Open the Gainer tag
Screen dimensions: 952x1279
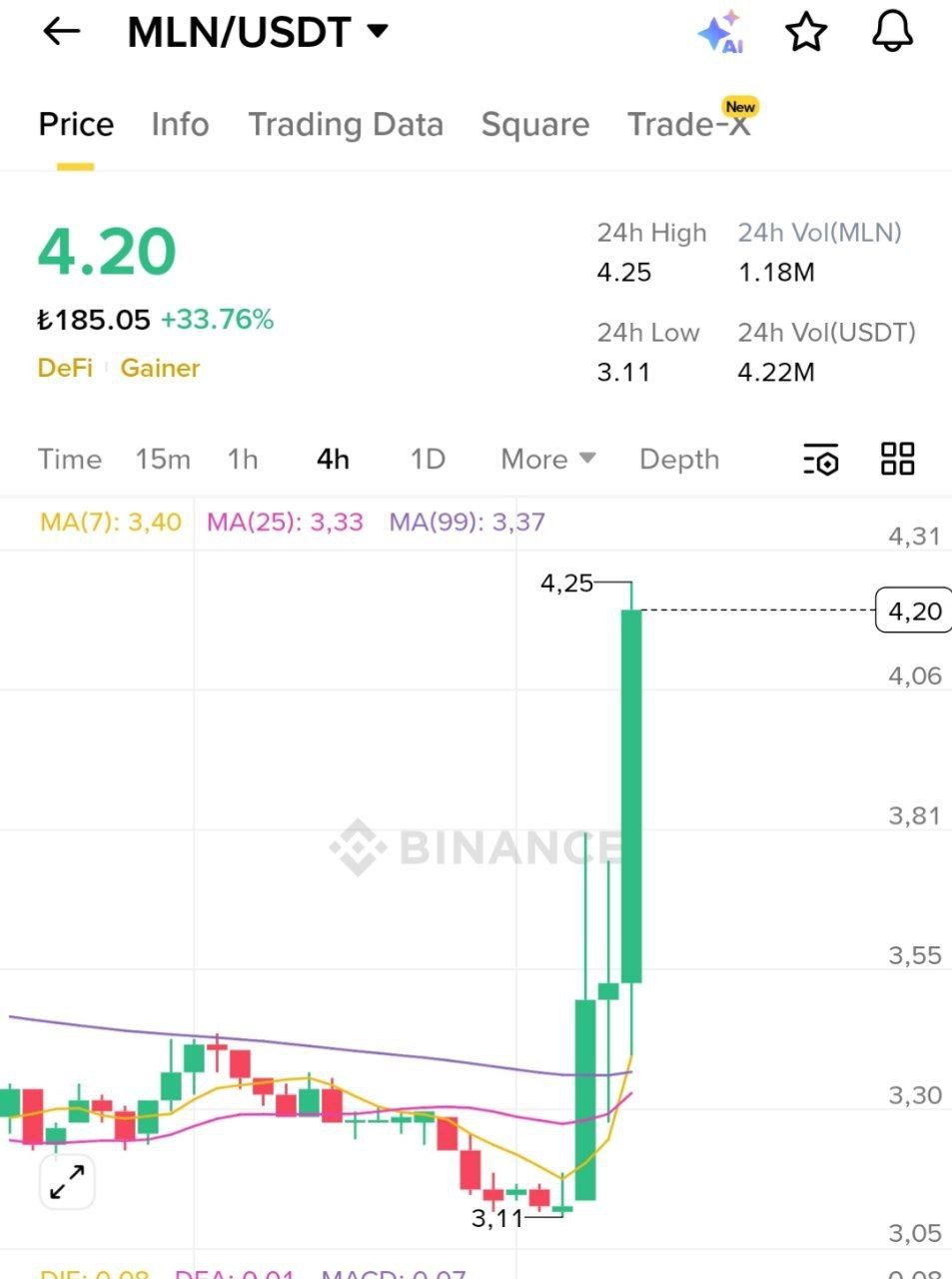[160, 369]
